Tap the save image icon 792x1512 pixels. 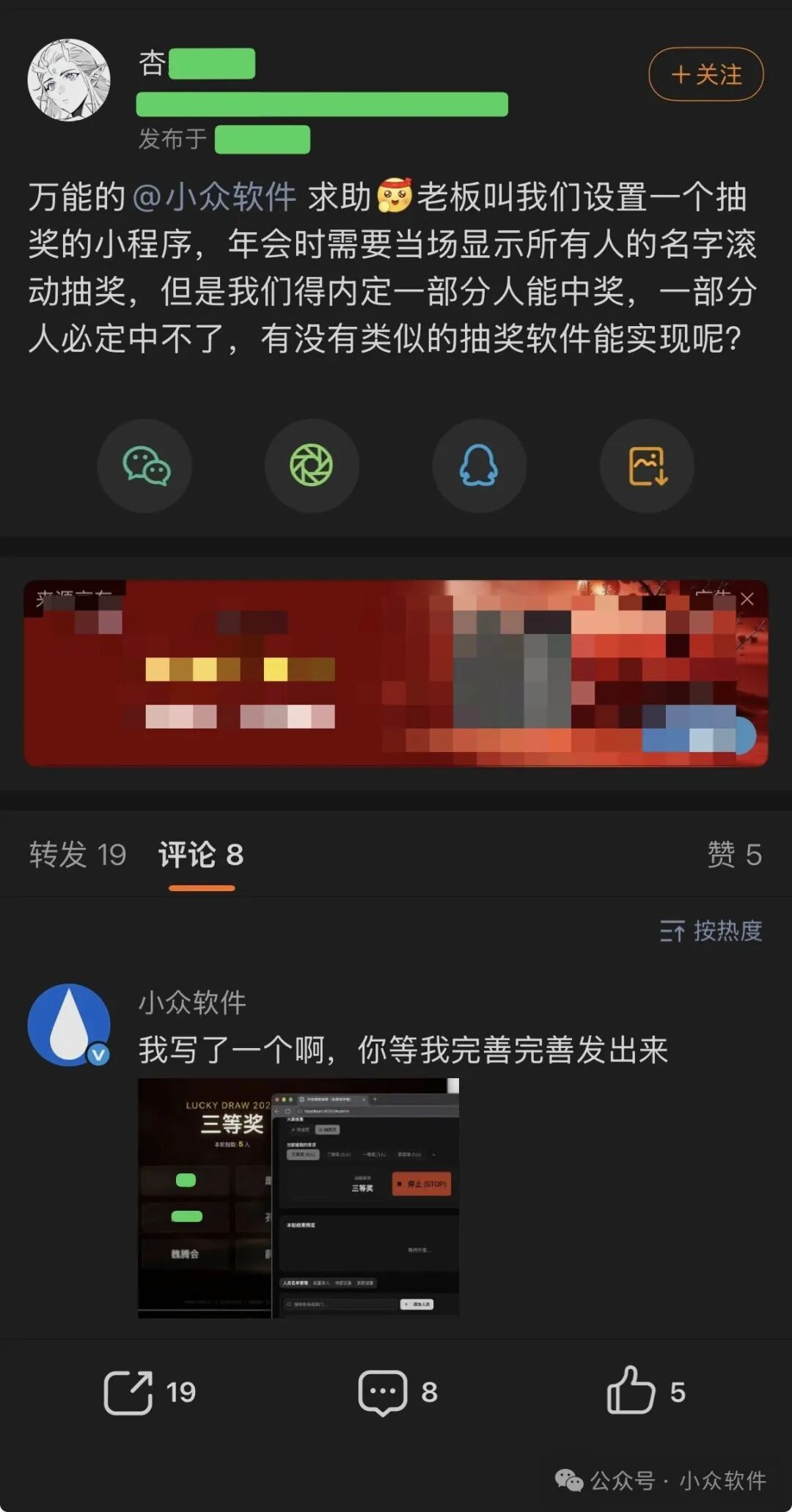pyautogui.click(x=647, y=466)
